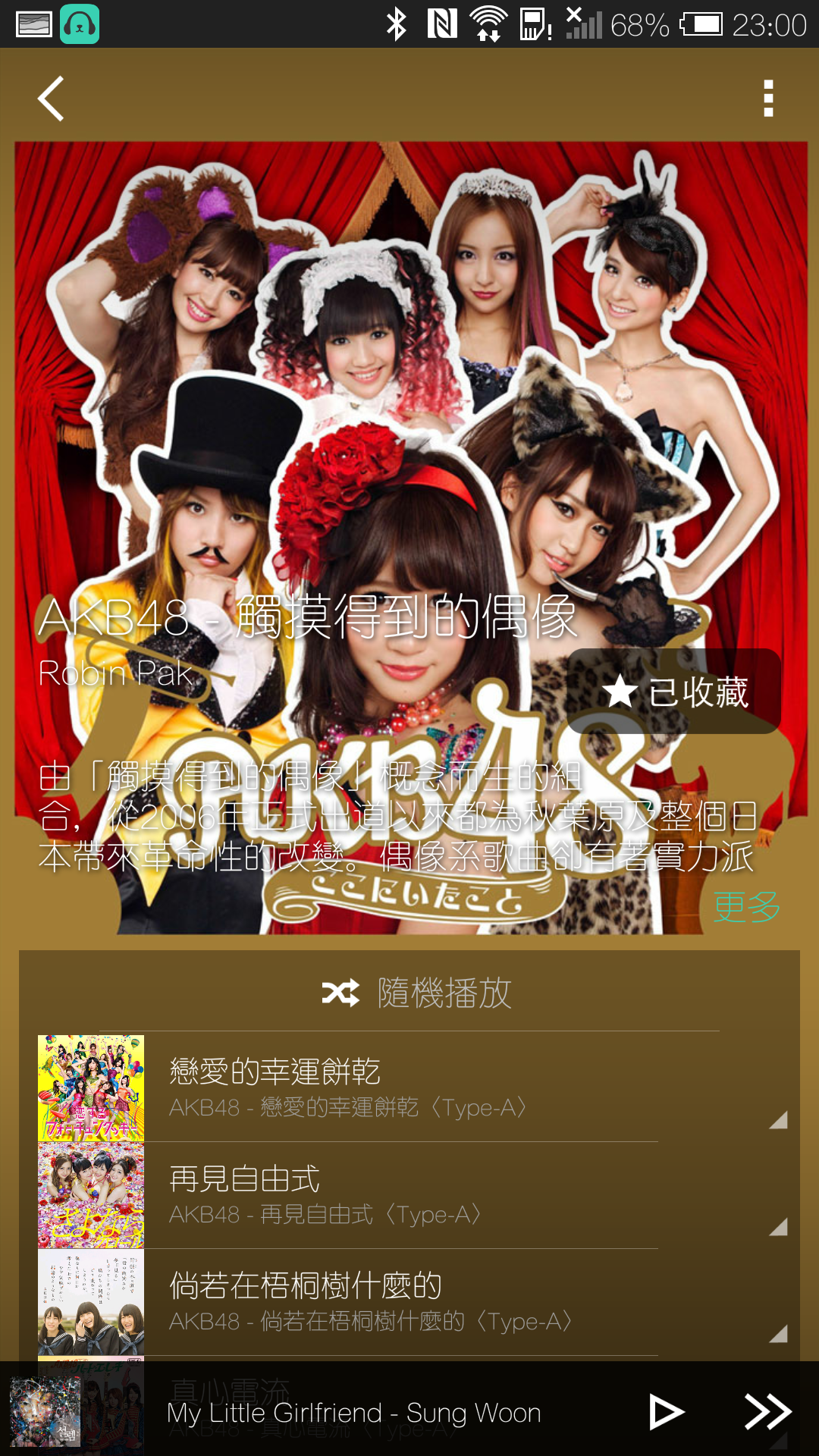Open options arrow for 戀愛的幸運餅乾

point(778,1120)
